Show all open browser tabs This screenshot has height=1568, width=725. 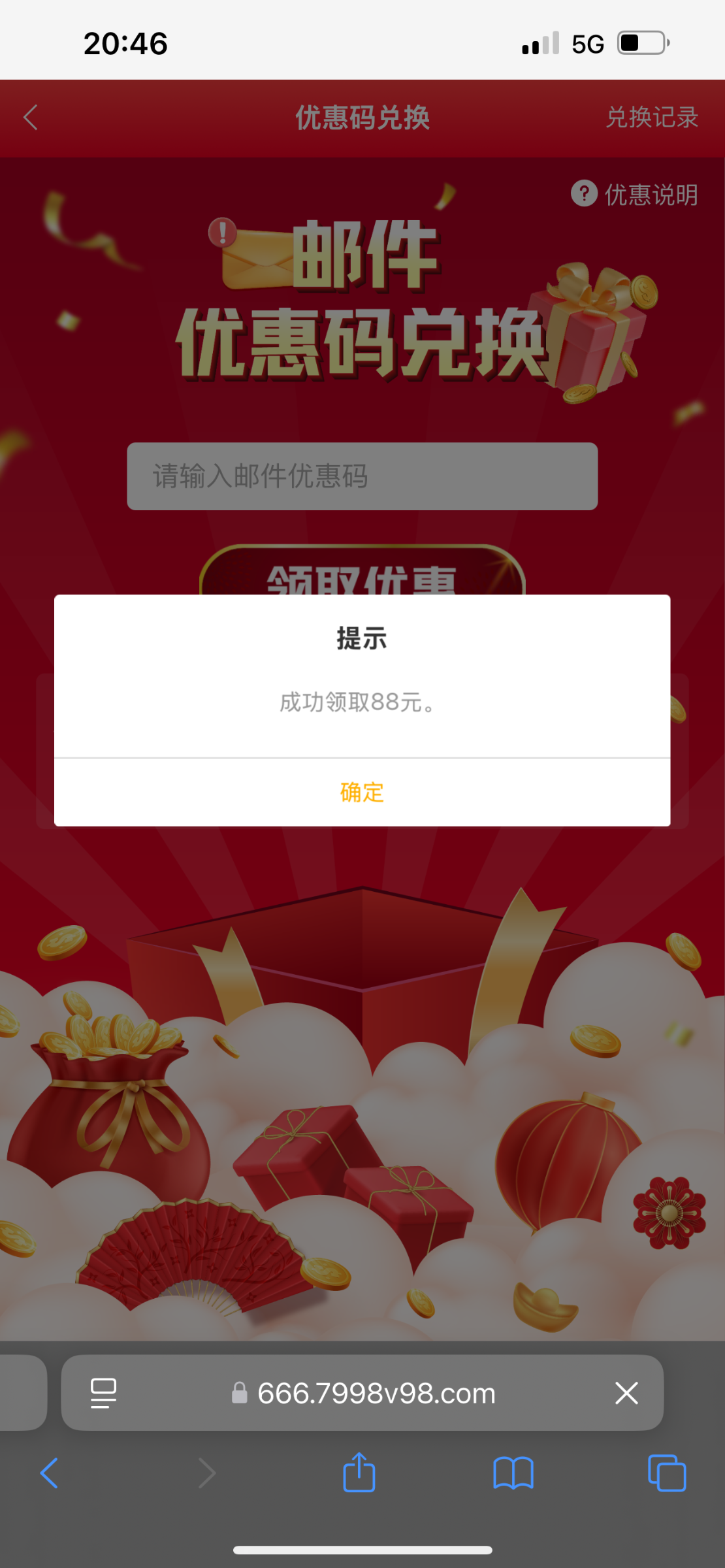tap(666, 1473)
